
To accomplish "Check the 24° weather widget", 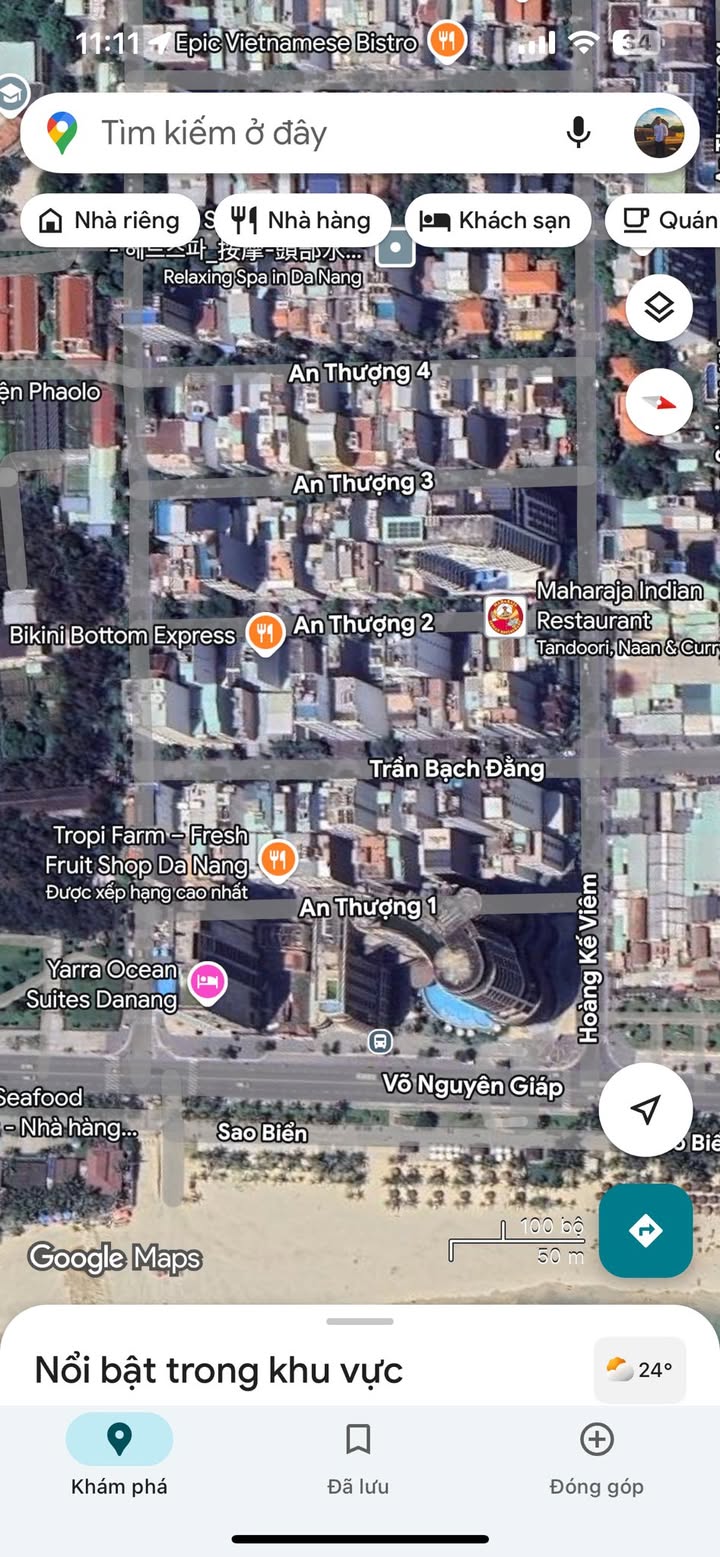I will [640, 1369].
